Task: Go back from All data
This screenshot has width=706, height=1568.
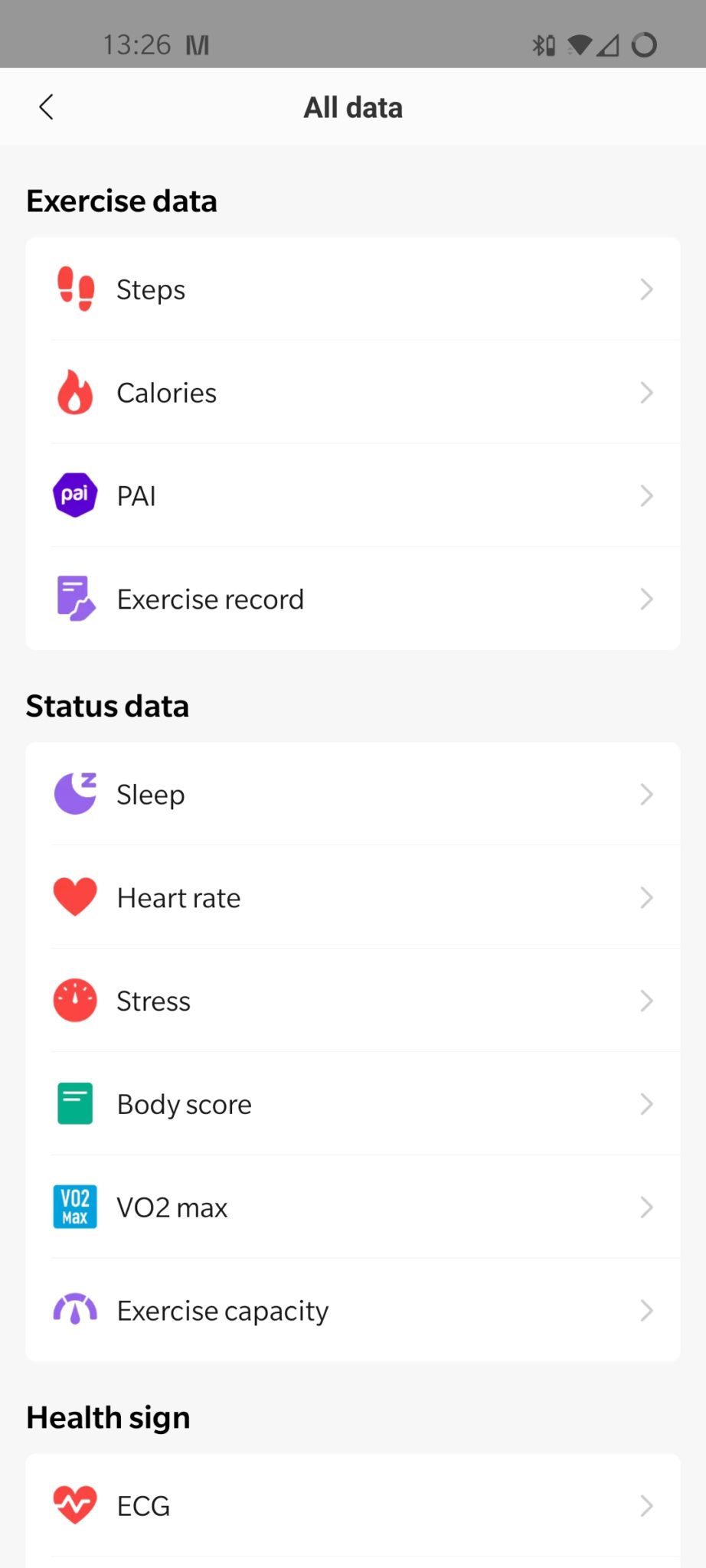Action: click(x=47, y=107)
